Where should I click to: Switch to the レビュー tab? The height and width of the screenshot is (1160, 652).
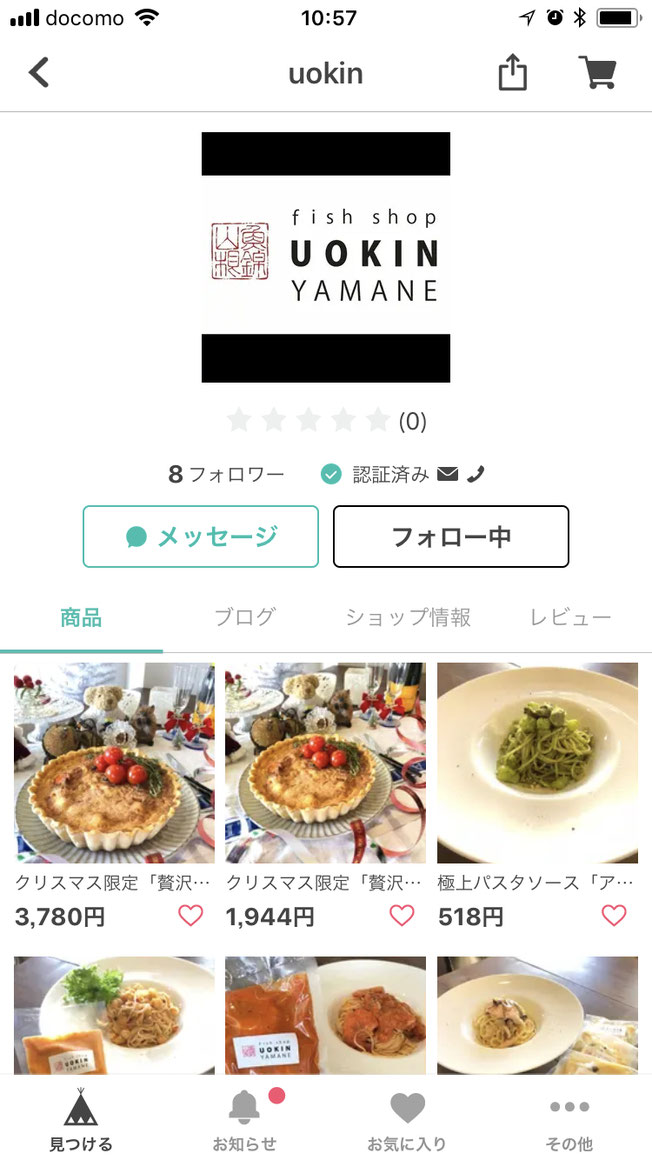pyautogui.click(x=570, y=617)
